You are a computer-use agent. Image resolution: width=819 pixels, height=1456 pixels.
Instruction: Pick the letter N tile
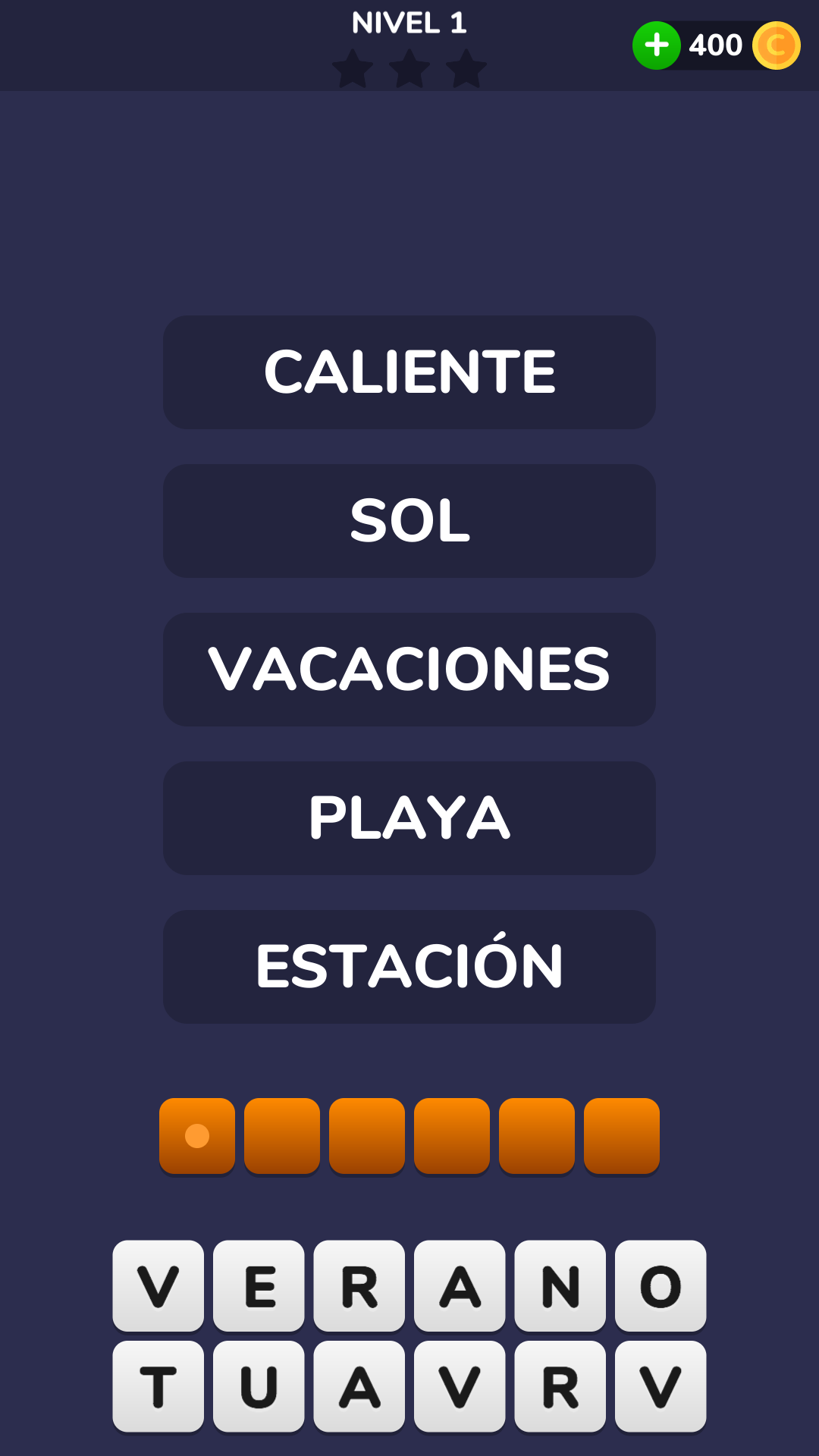(560, 1286)
